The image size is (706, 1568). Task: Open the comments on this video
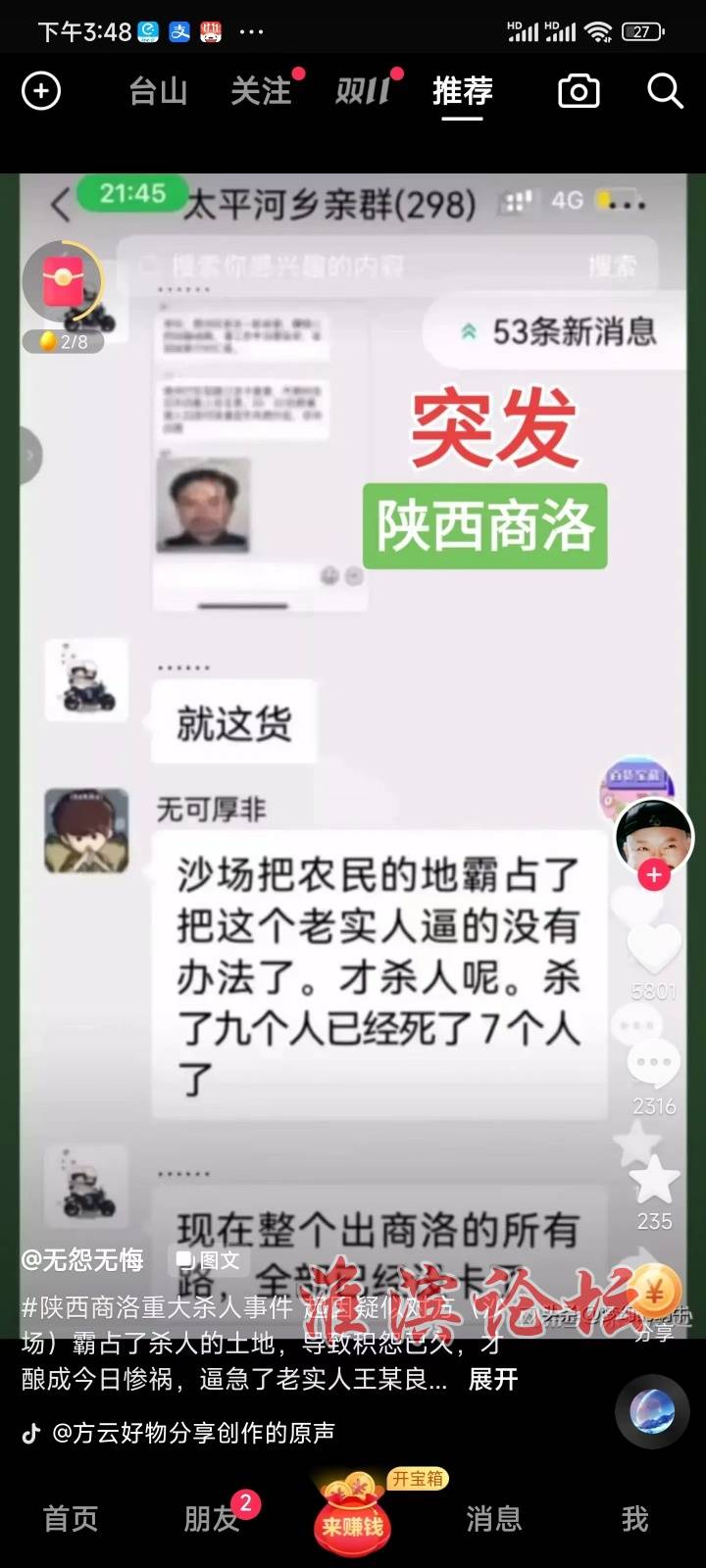coord(654,1065)
